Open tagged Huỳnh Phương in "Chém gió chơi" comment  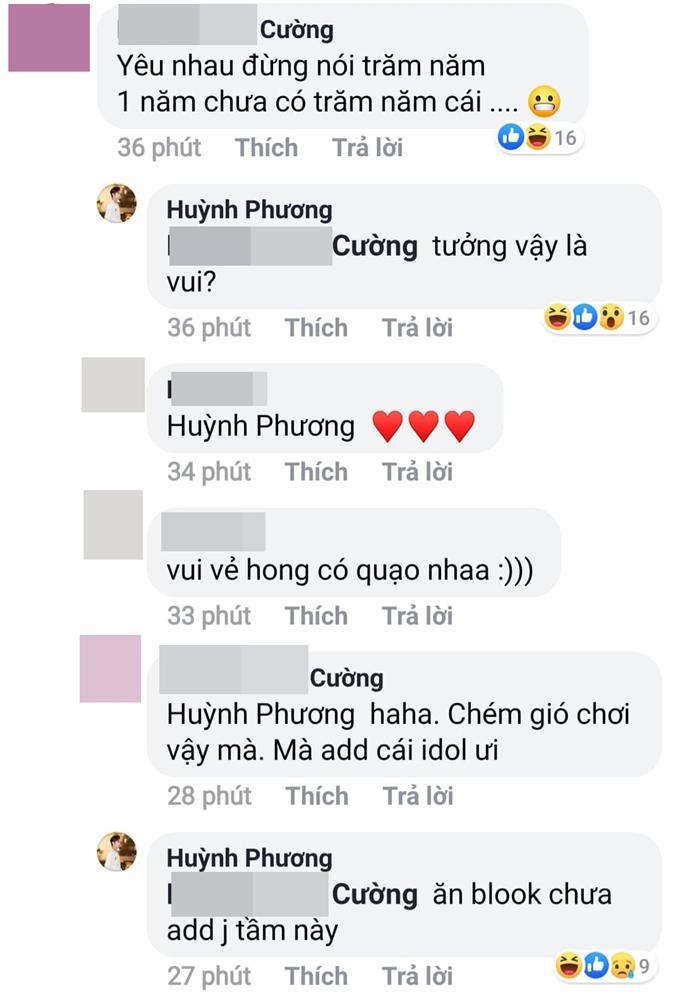pos(260,716)
